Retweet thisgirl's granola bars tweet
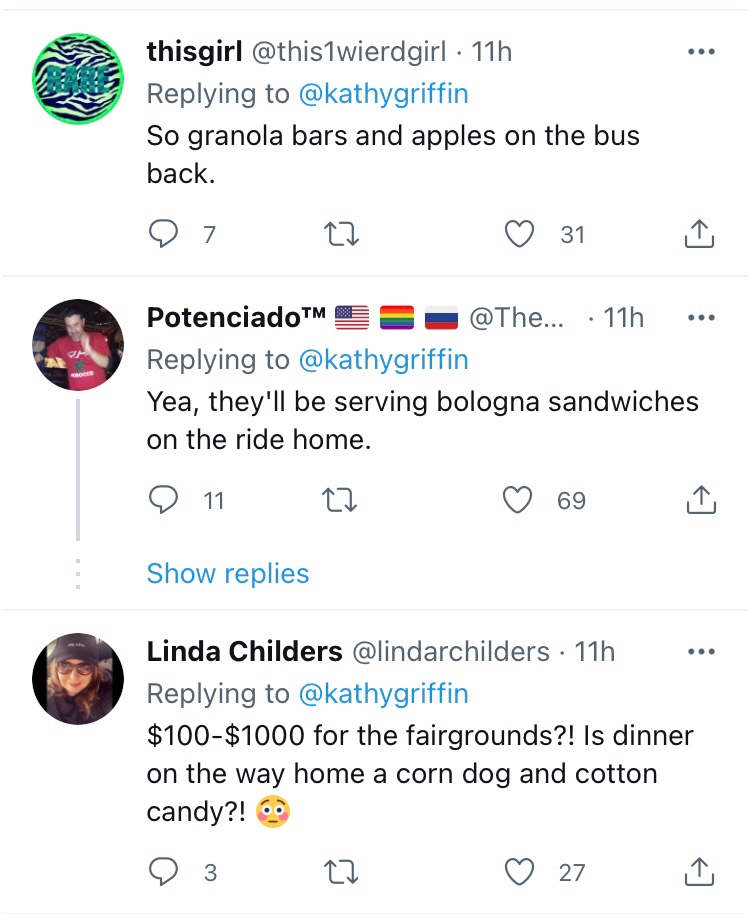 tap(342, 234)
